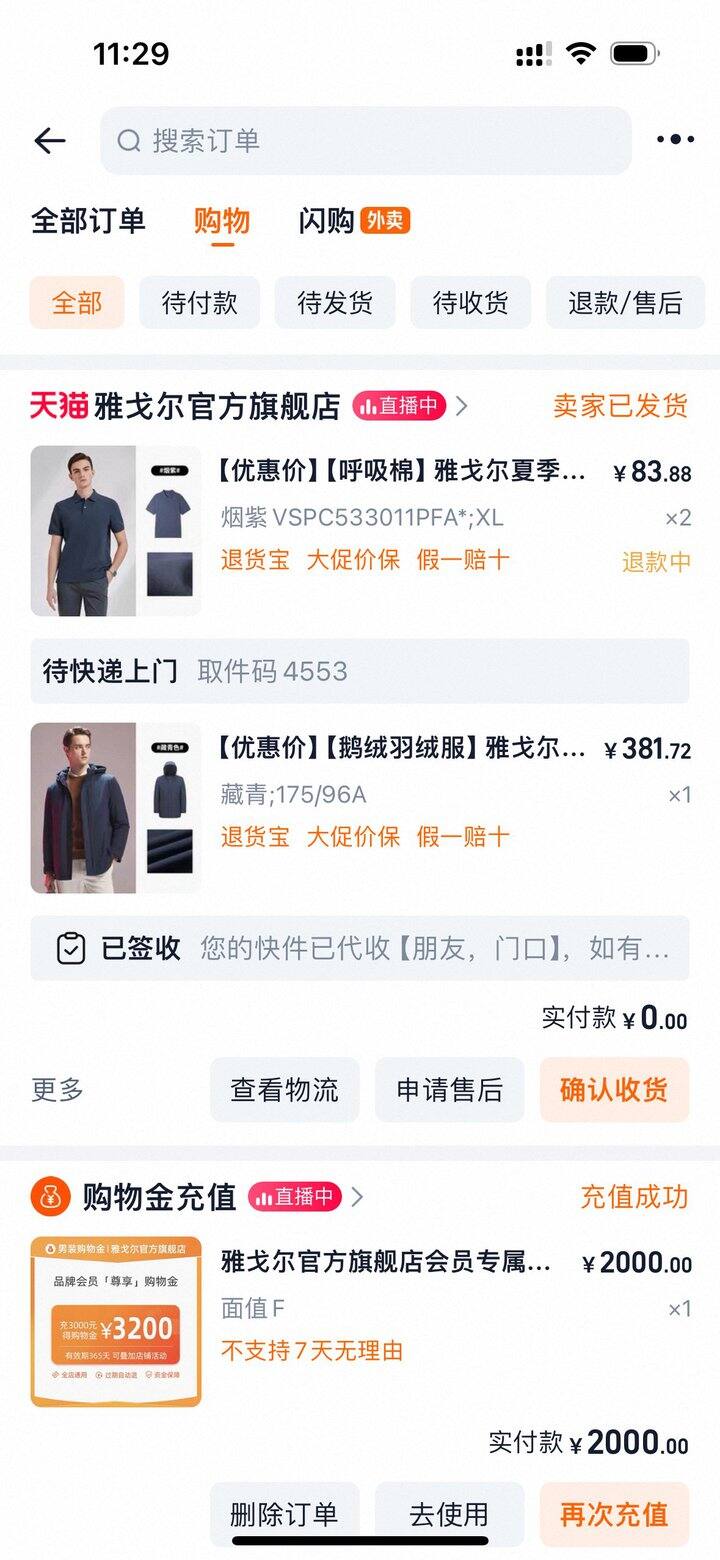Open the 已签收 delivery status row
The width and height of the screenshot is (720, 1560).
click(x=359, y=948)
